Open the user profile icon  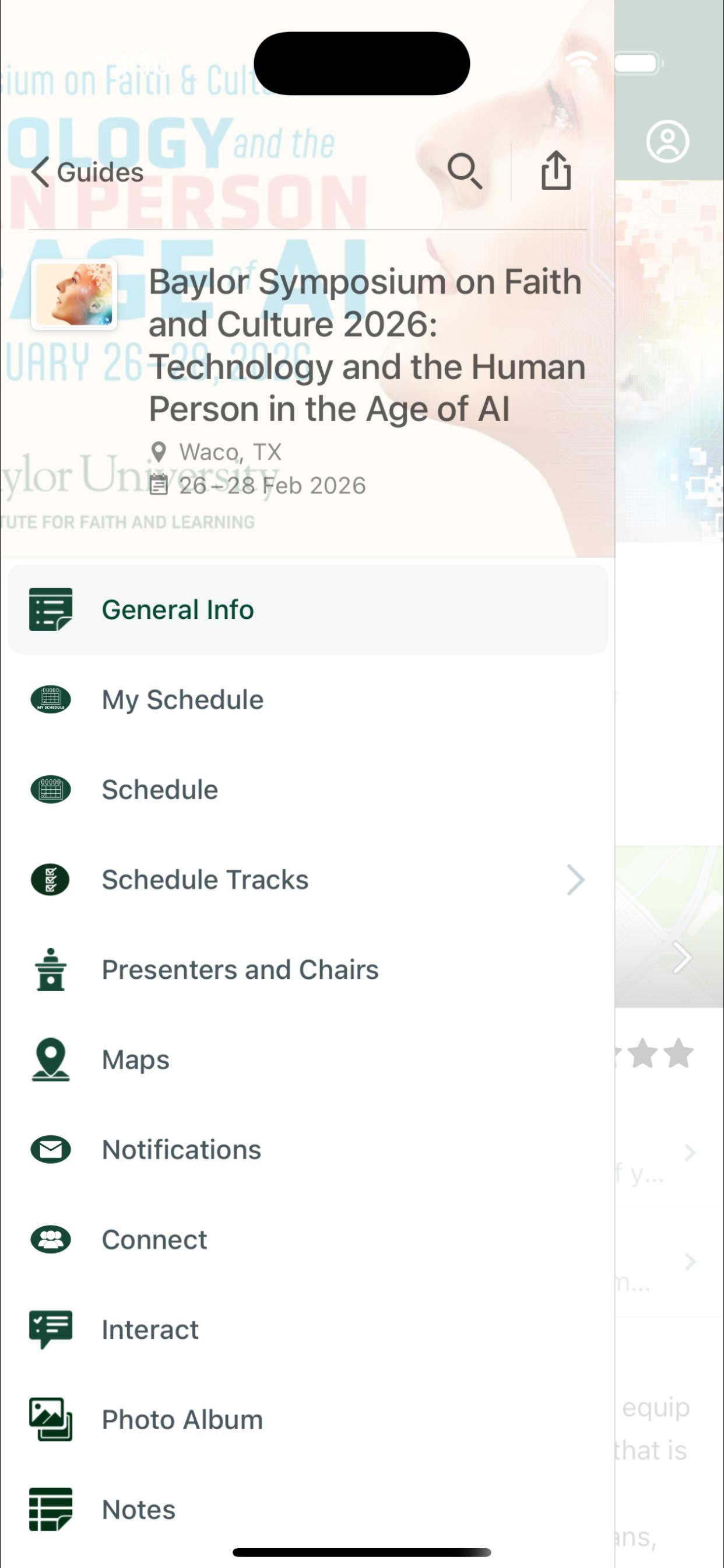point(667,141)
